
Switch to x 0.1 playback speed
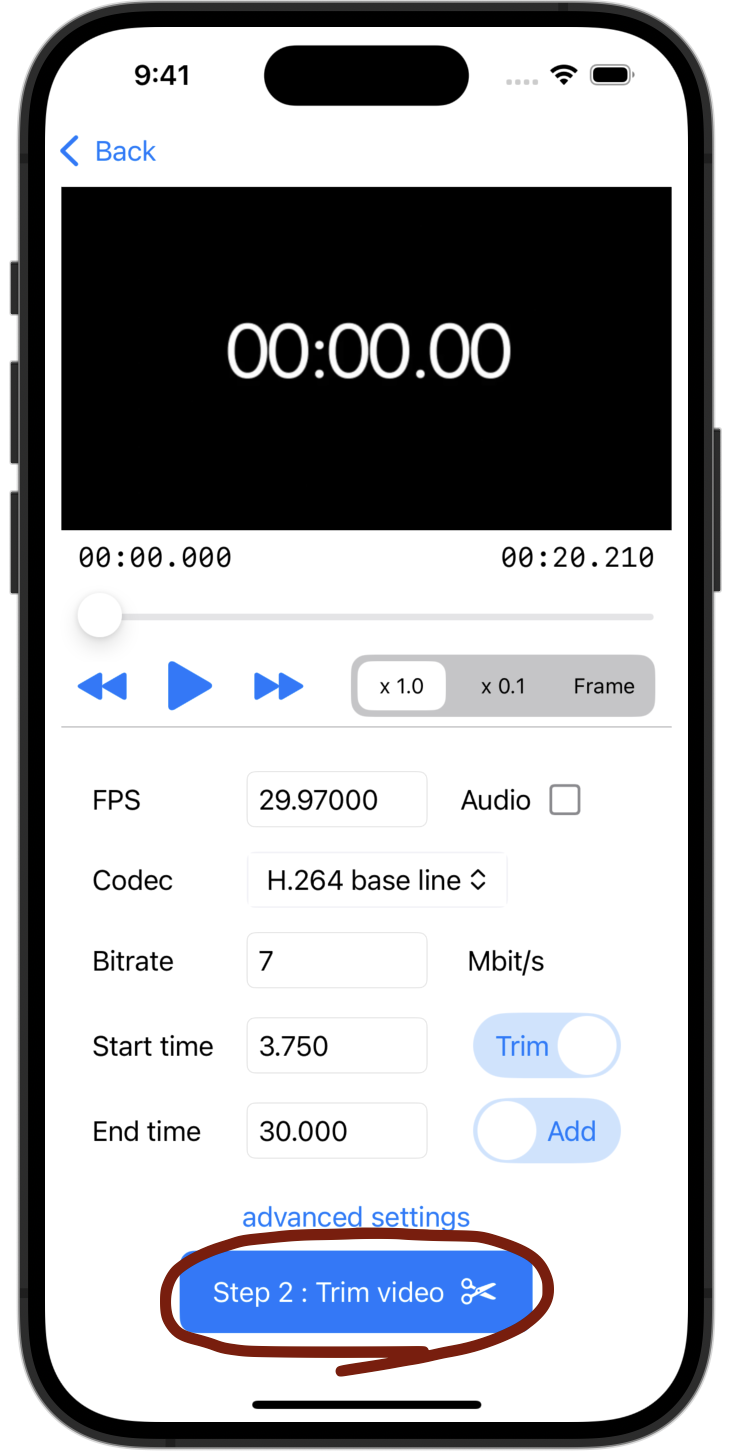pyautogui.click(x=503, y=686)
